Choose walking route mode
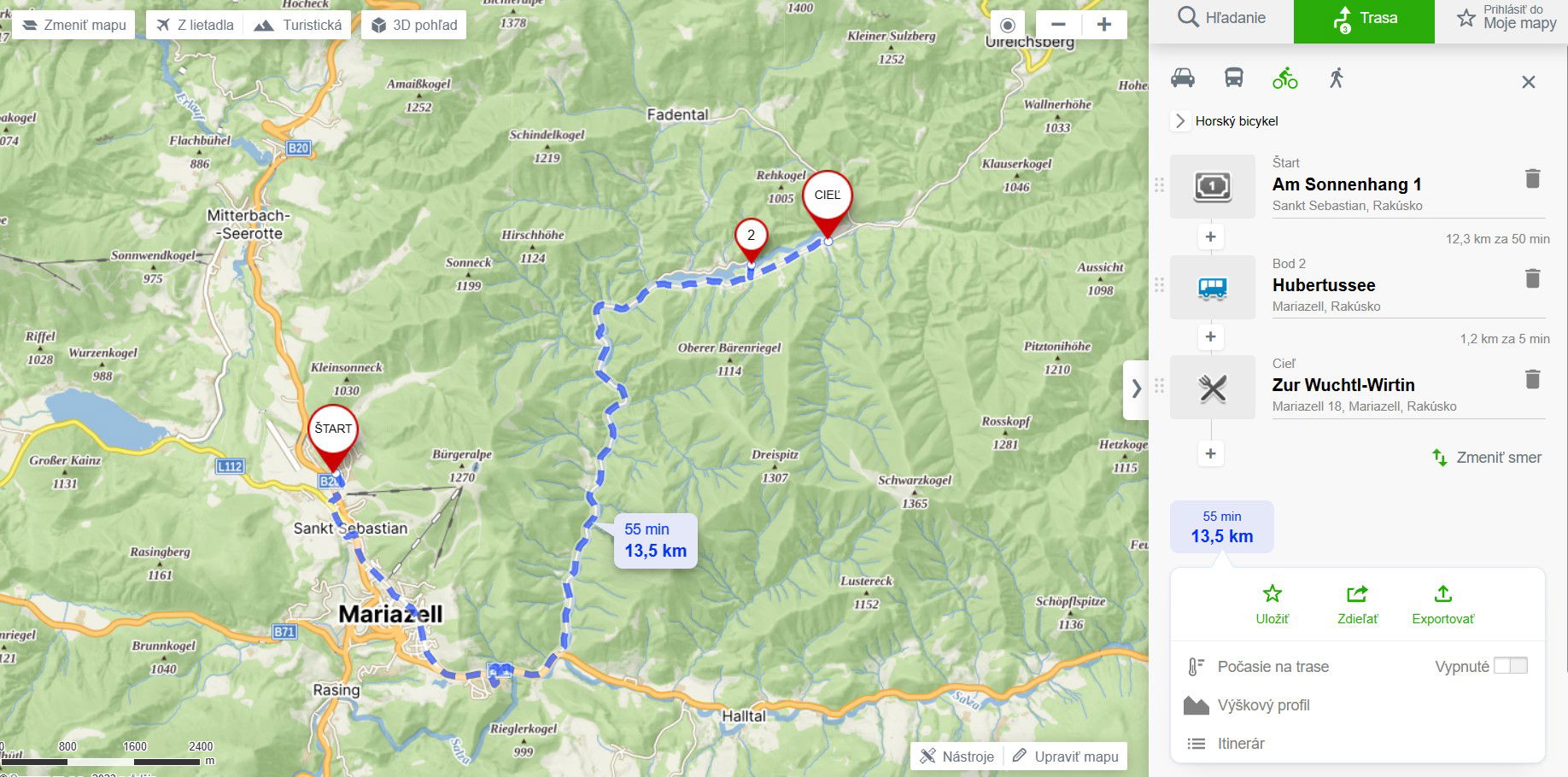The height and width of the screenshot is (777, 1568). (1337, 79)
